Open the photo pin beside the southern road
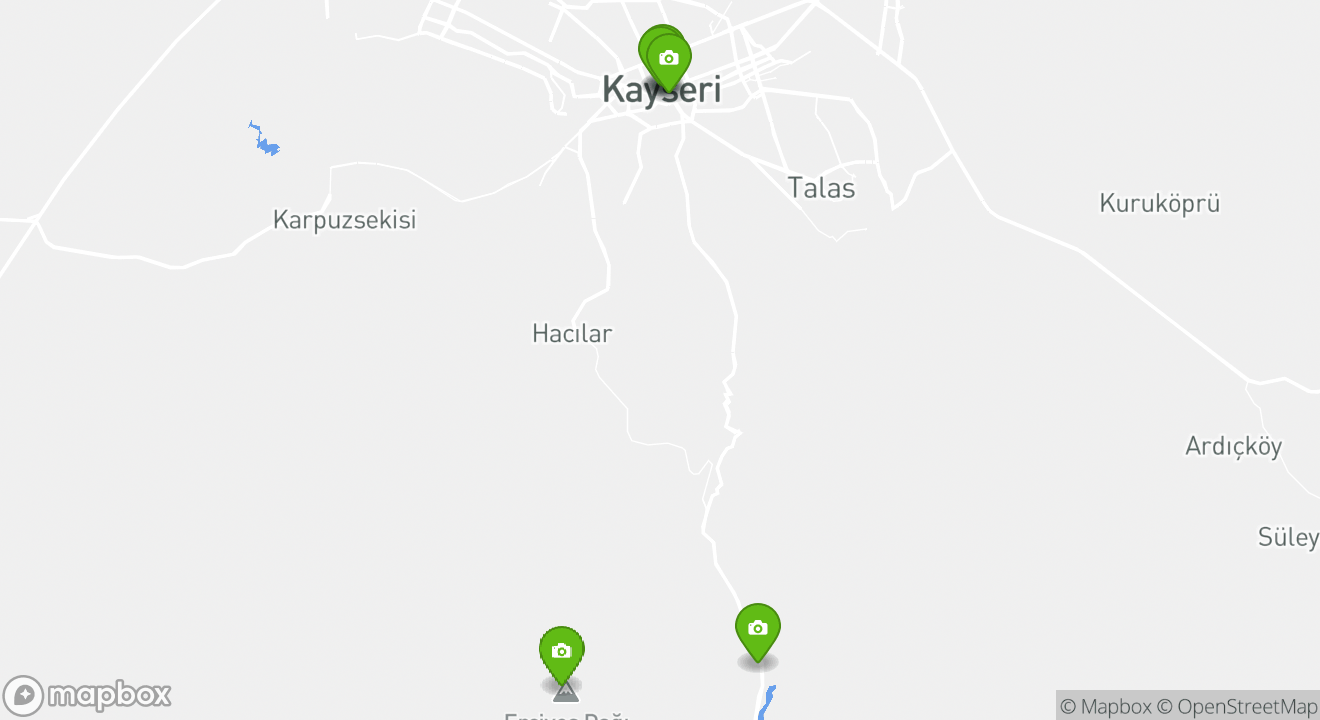 (x=758, y=629)
